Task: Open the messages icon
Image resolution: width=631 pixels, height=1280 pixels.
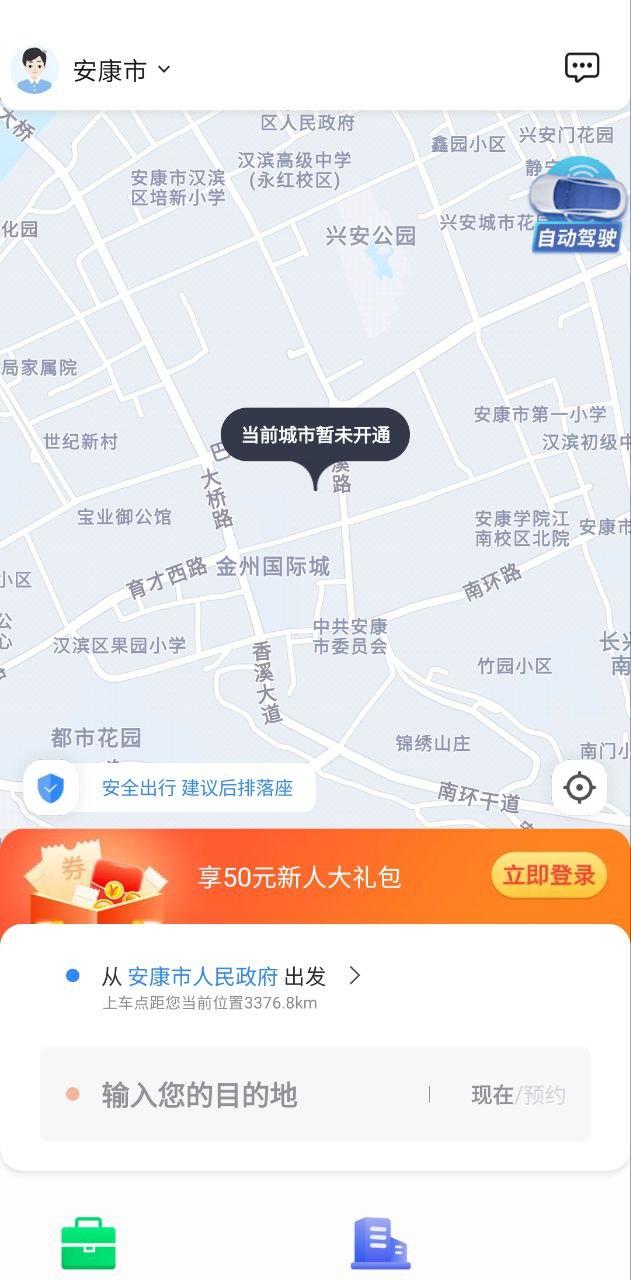Action: pyautogui.click(x=581, y=68)
